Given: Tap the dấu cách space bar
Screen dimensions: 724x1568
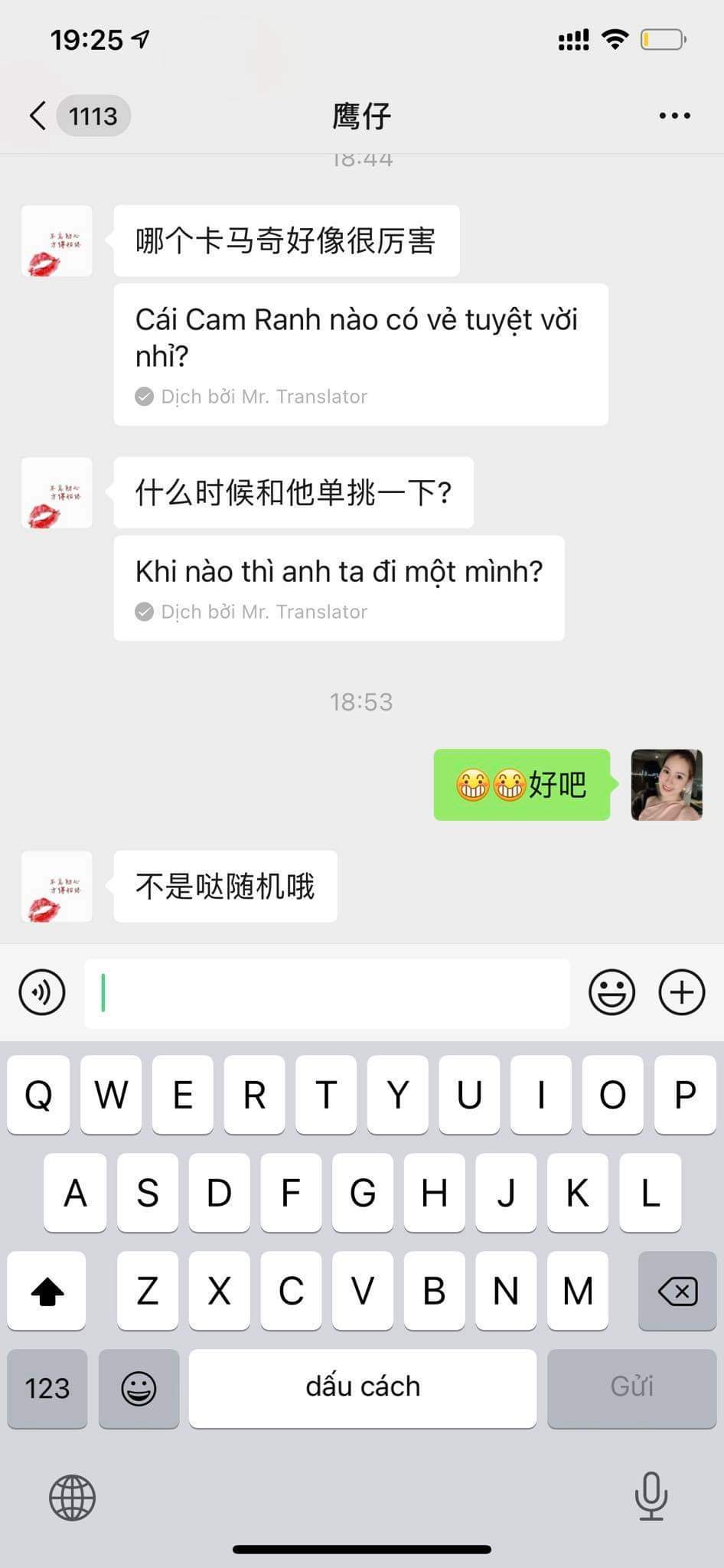Looking at the screenshot, I should (x=363, y=1388).
